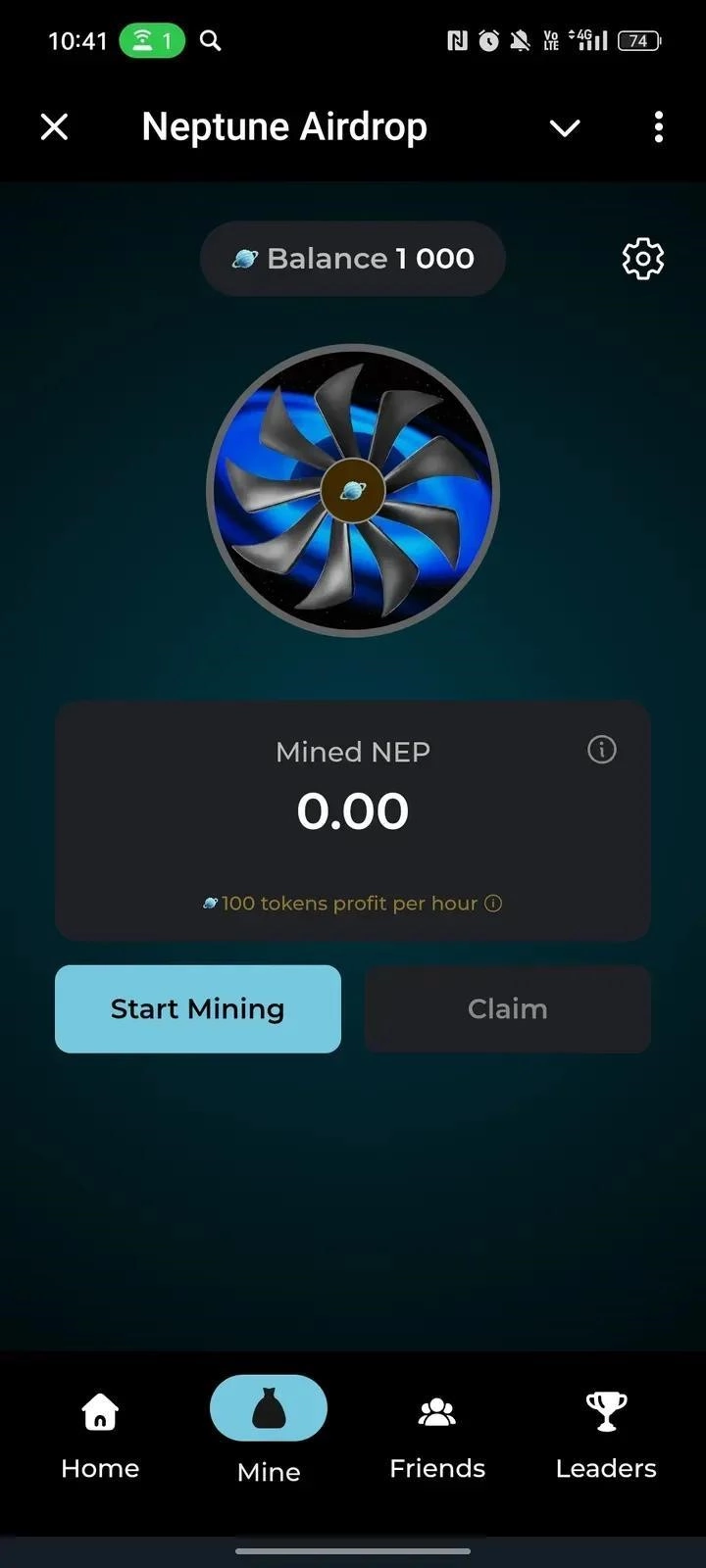
Task: Tap the Start Mining button
Action: 198,1008
